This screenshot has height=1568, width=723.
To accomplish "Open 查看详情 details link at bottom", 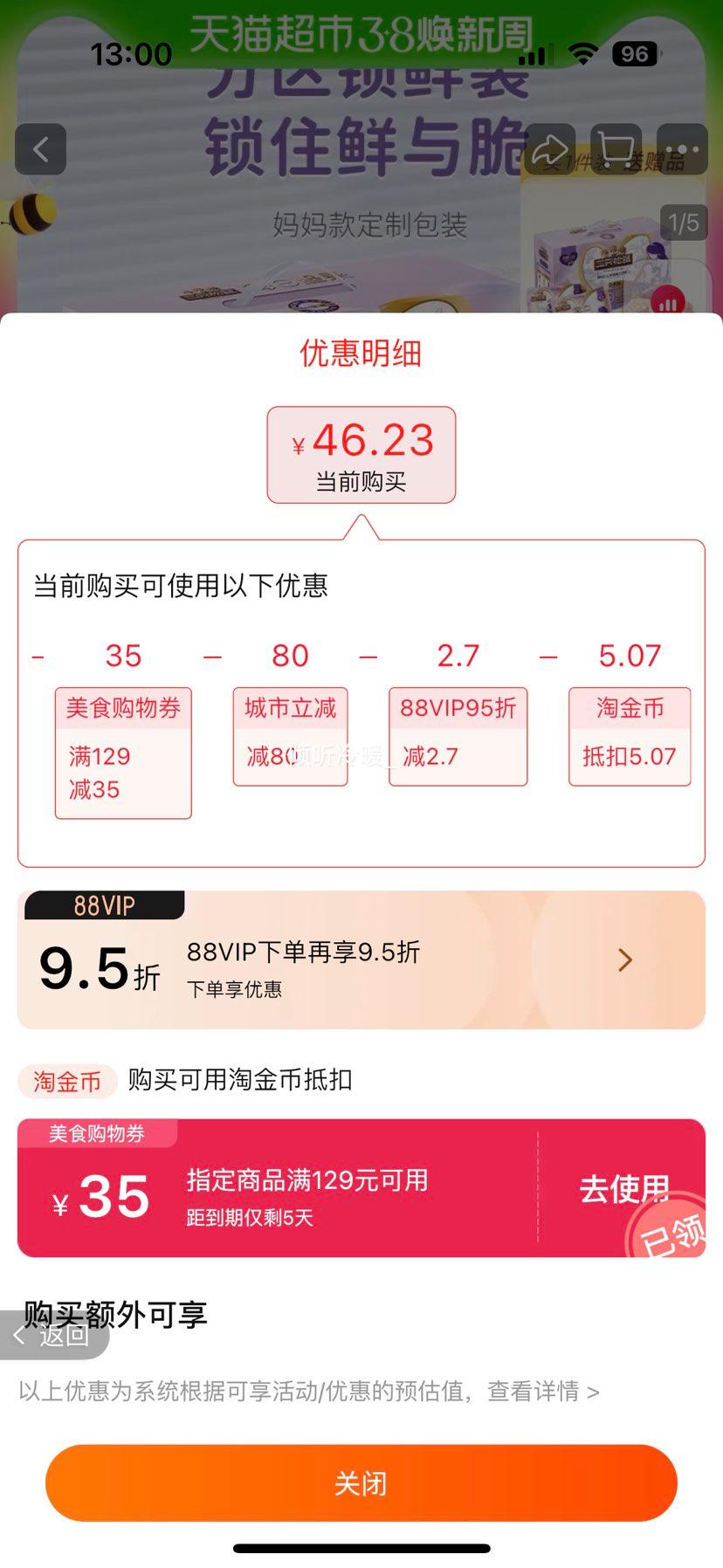I will [534, 1392].
